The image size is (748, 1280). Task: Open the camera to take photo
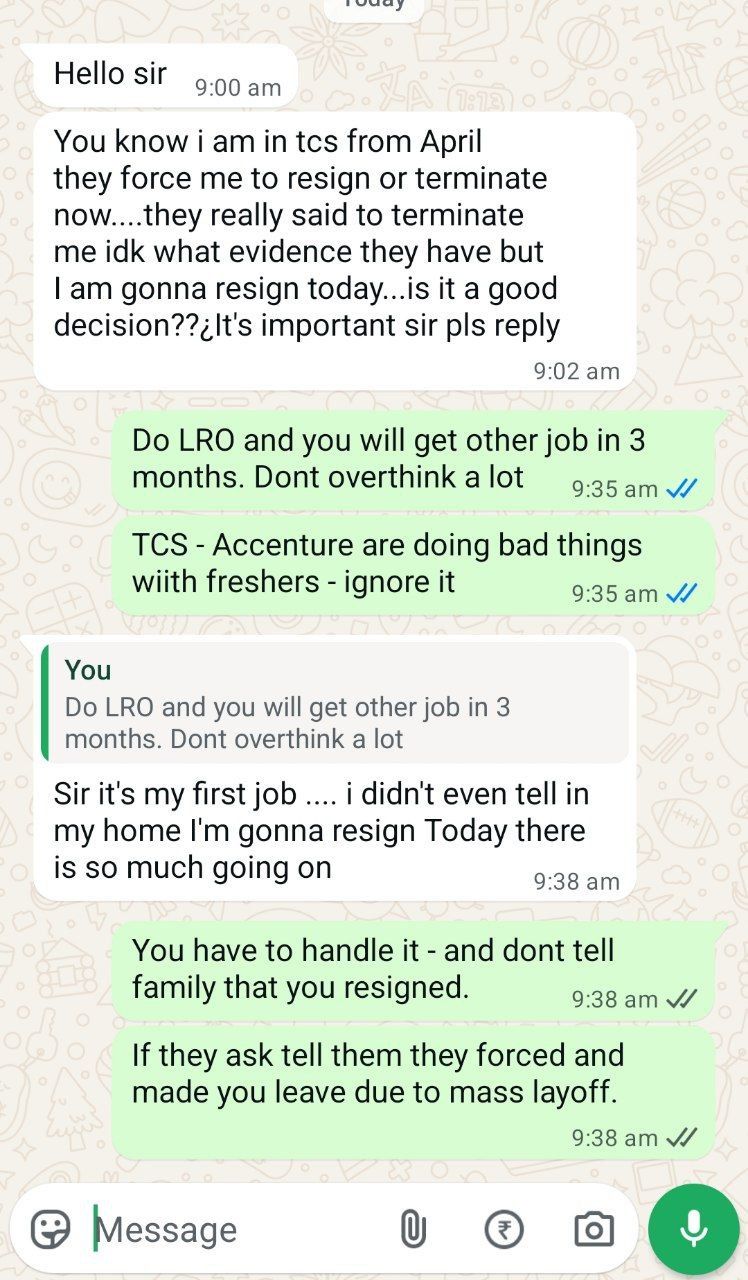click(593, 1230)
